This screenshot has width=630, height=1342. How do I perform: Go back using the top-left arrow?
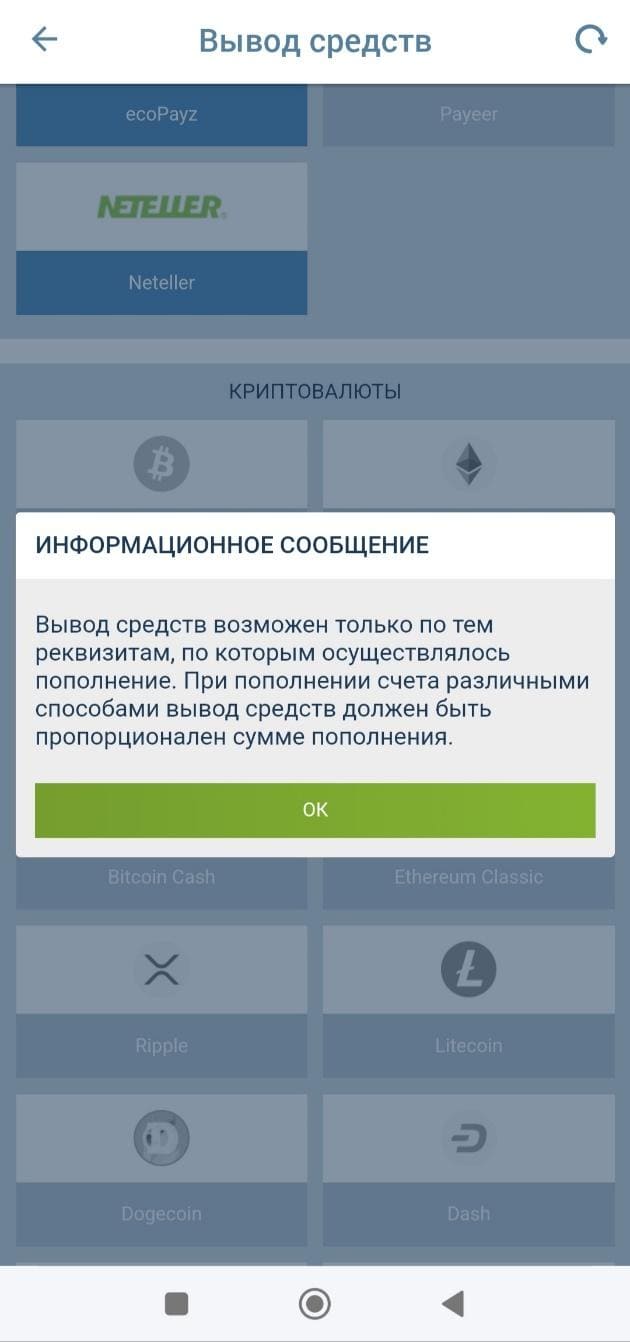(45, 40)
